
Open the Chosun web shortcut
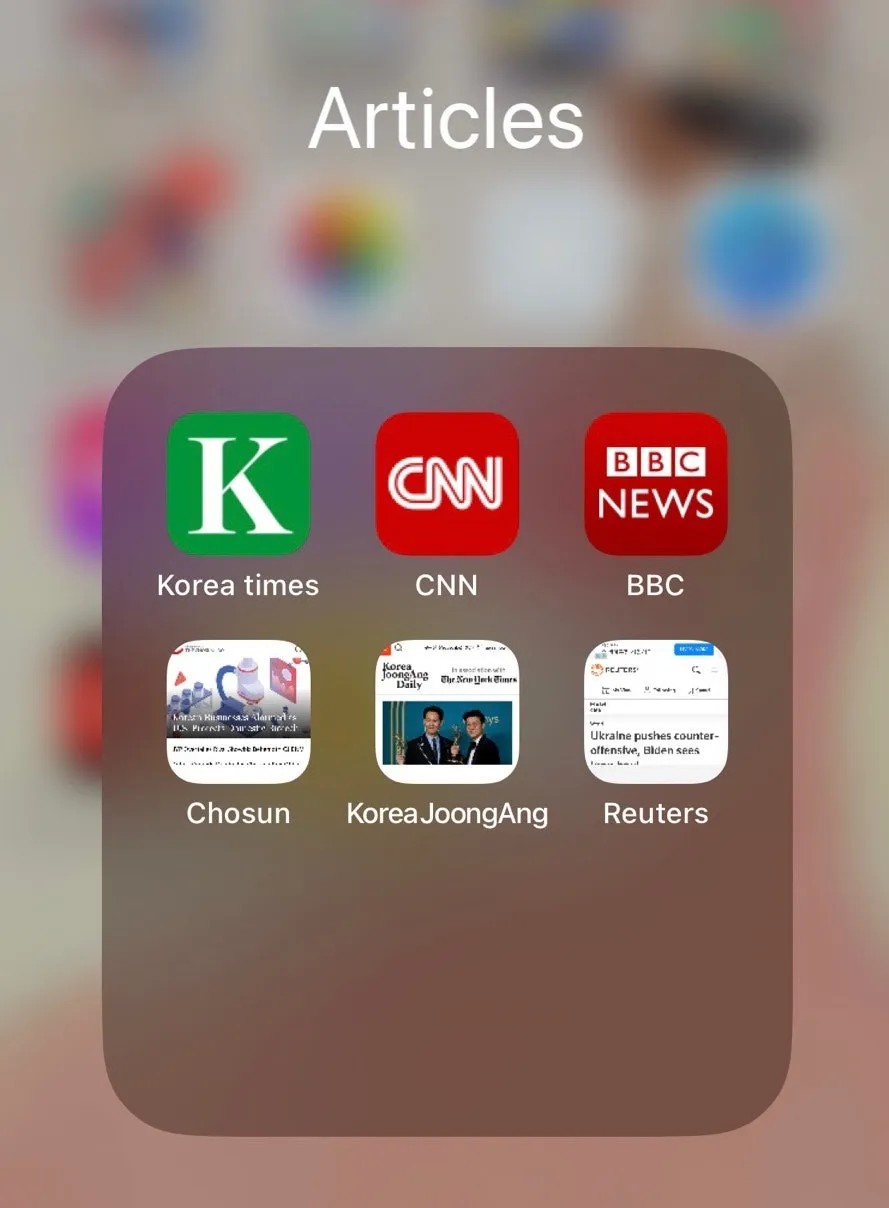238,711
